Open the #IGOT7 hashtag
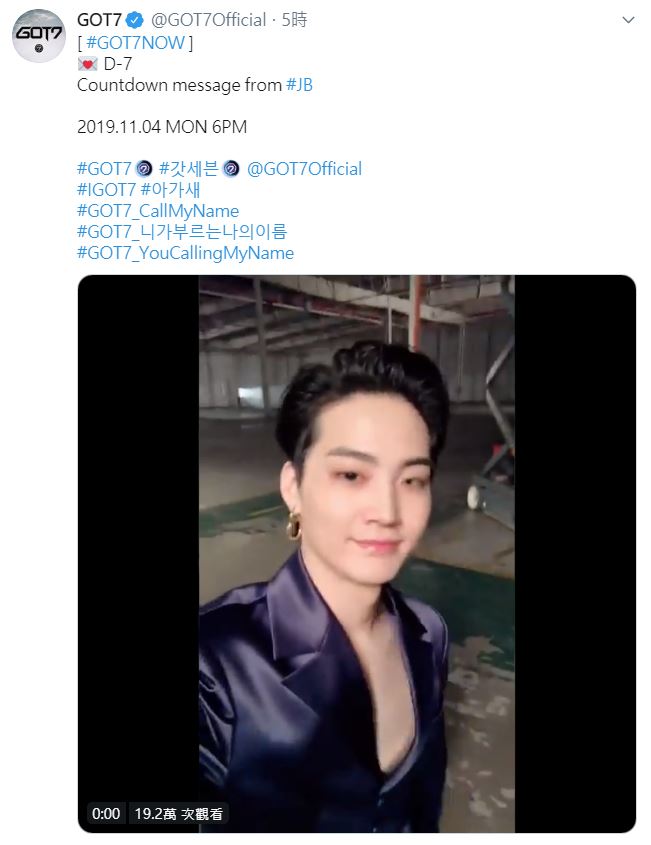This screenshot has width=651, height=845. (106, 189)
